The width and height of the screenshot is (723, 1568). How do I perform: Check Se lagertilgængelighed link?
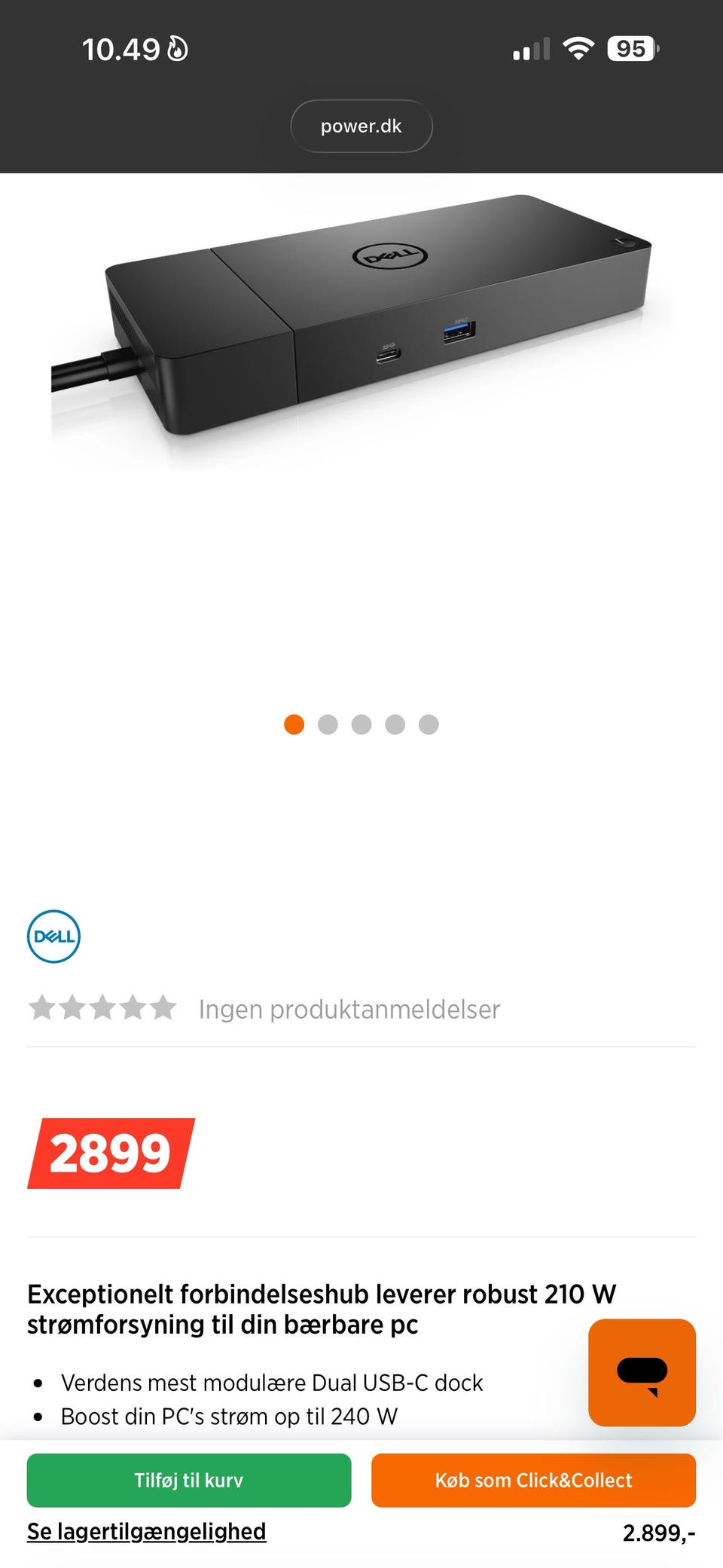click(x=147, y=1532)
